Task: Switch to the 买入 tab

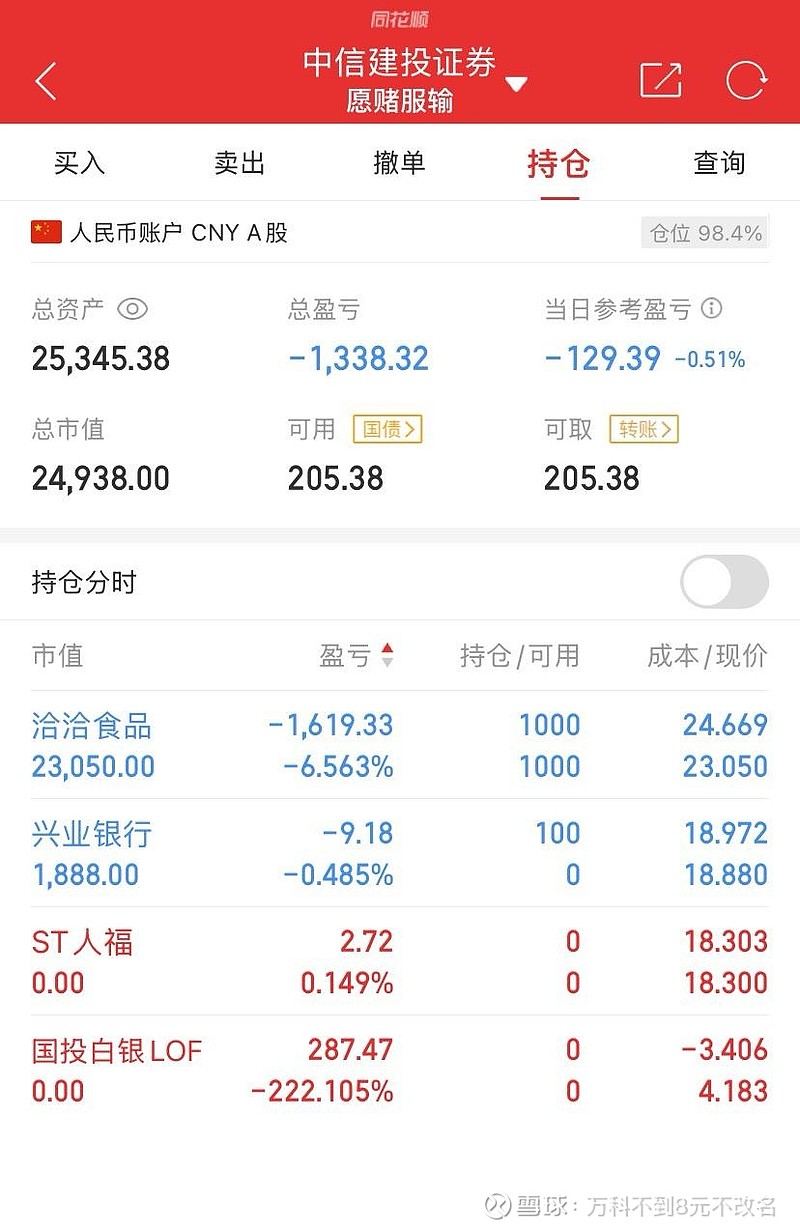Action: [79, 163]
